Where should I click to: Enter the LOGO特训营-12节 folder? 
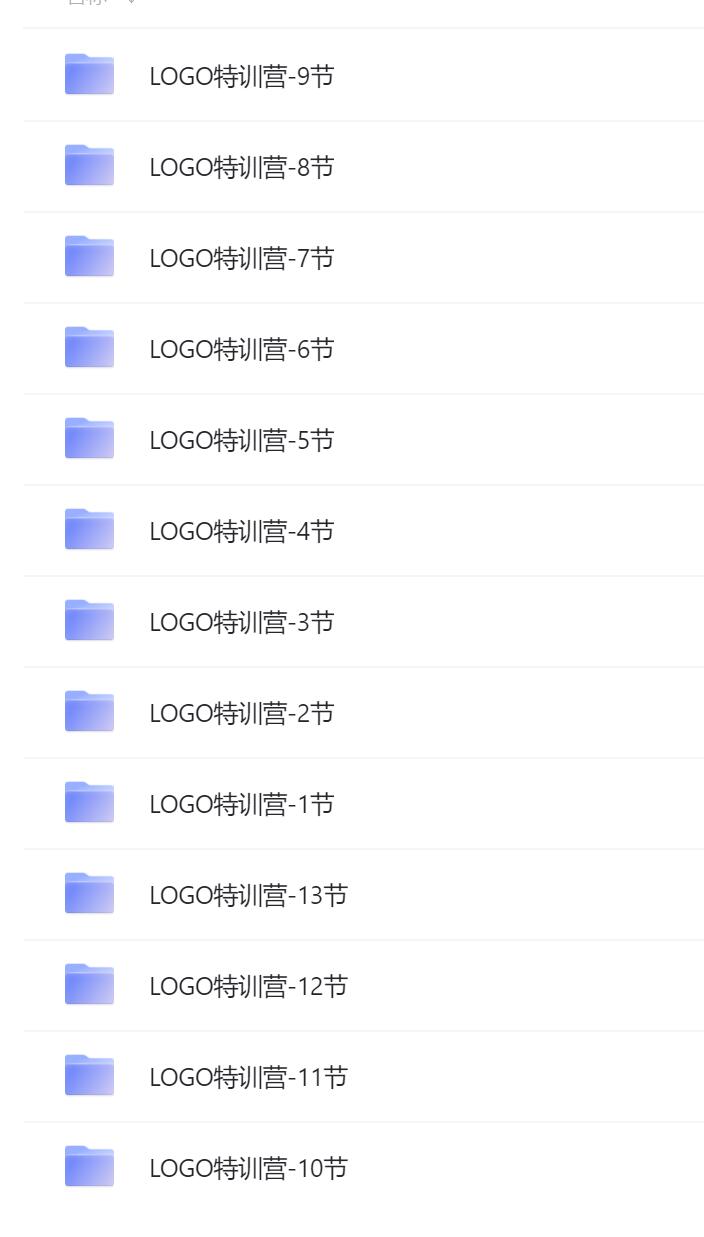pos(248,986)
